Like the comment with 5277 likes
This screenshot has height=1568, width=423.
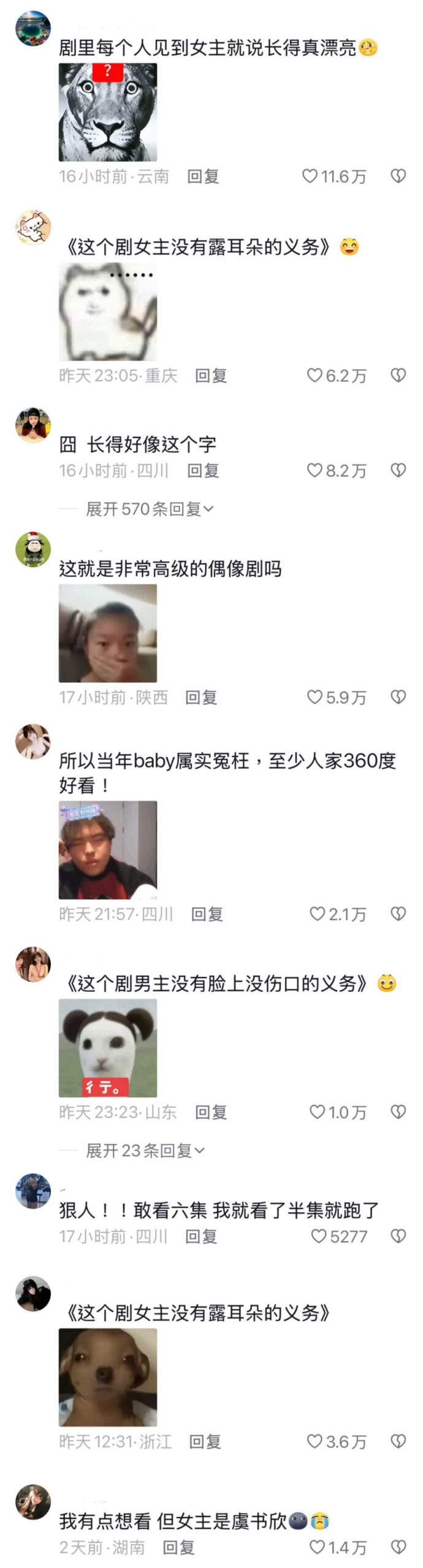(319, 1236)
